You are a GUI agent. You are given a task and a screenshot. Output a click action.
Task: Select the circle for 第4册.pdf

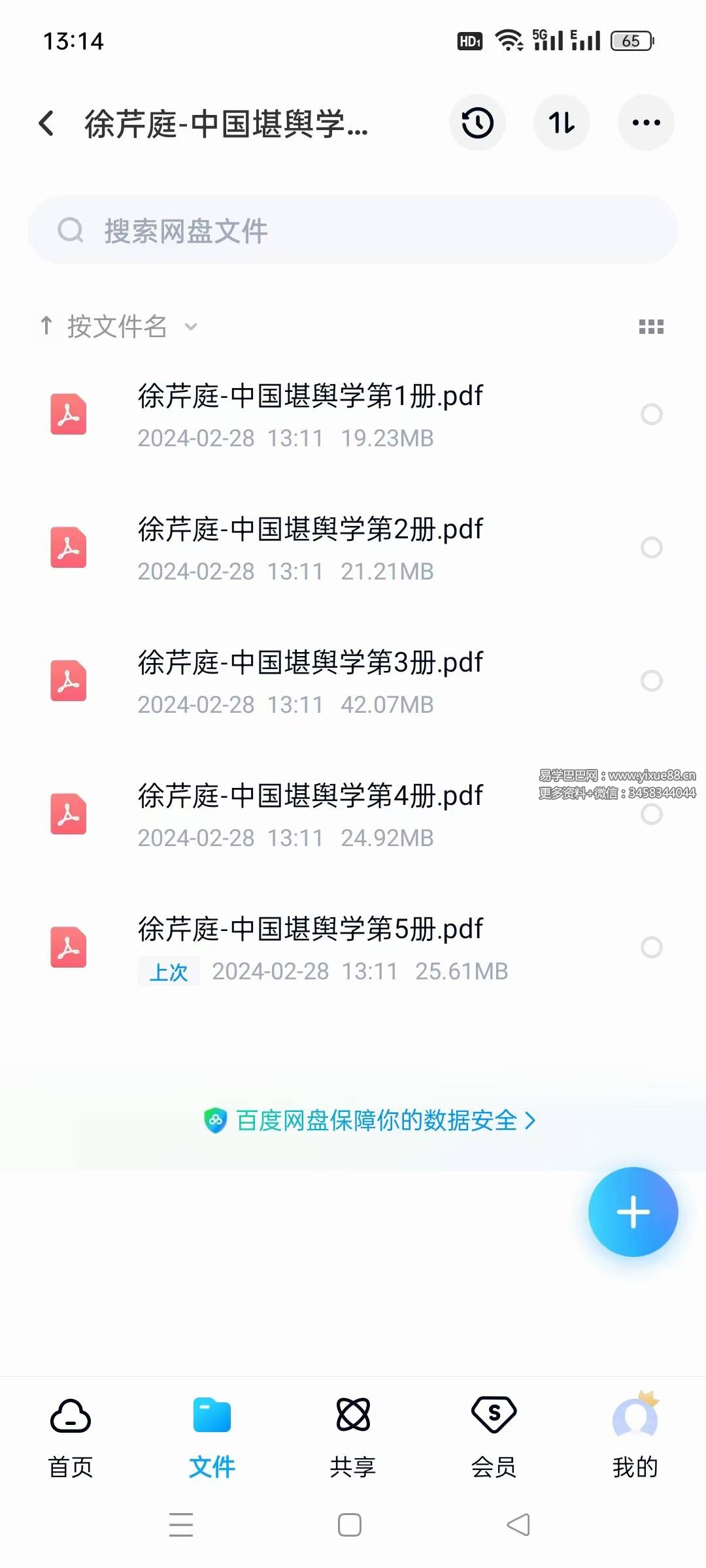(652, 815)
